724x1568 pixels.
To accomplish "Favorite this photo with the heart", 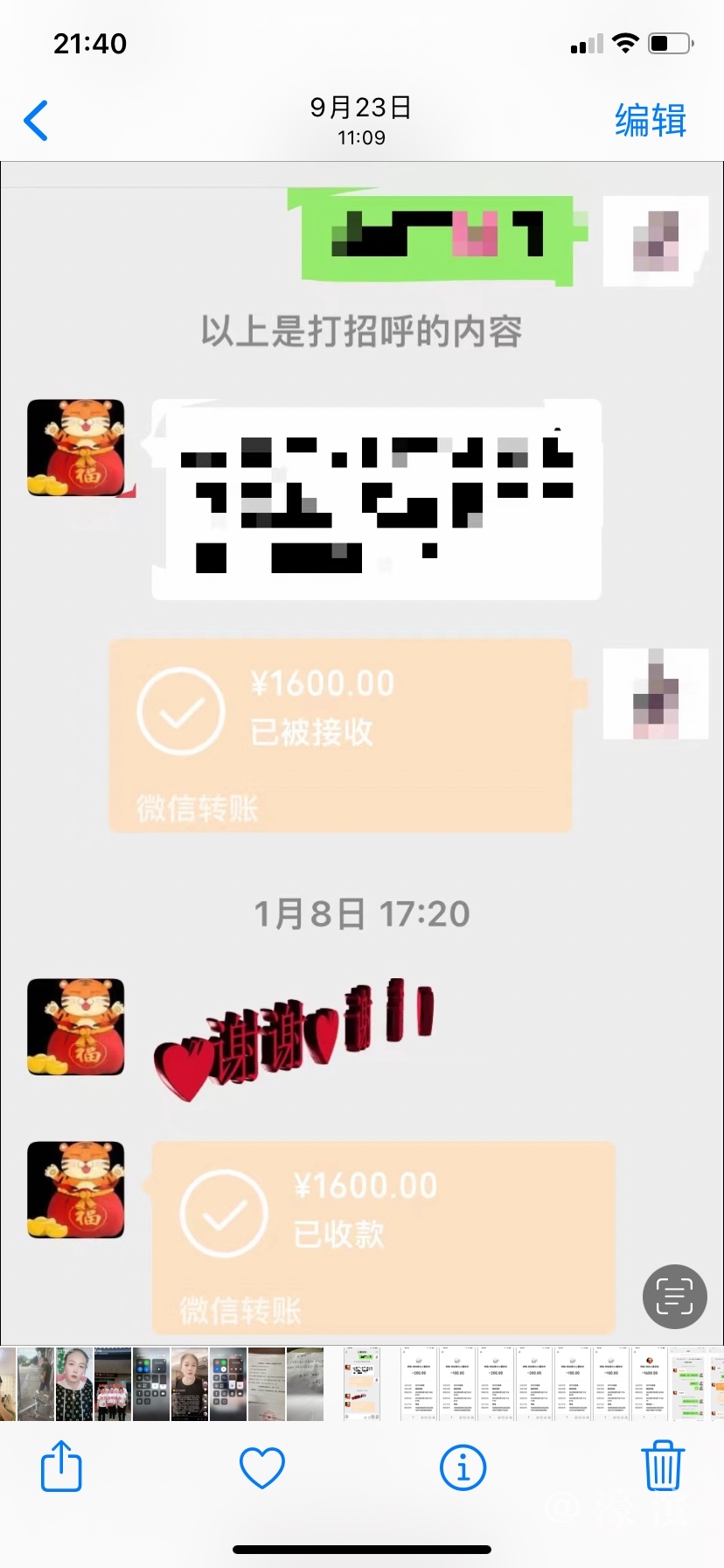I will (262, 1466).
